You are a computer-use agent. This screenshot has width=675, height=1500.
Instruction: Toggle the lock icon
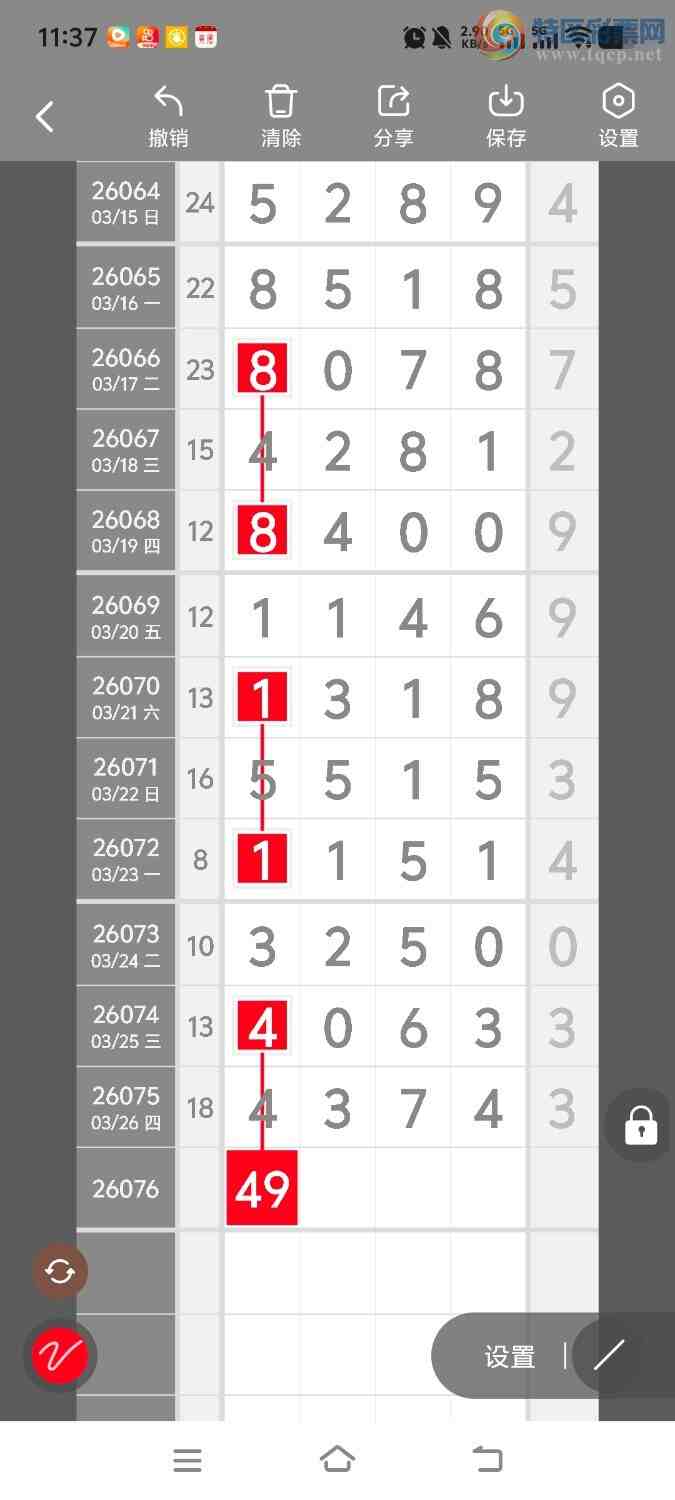[x=640, y=1126]
